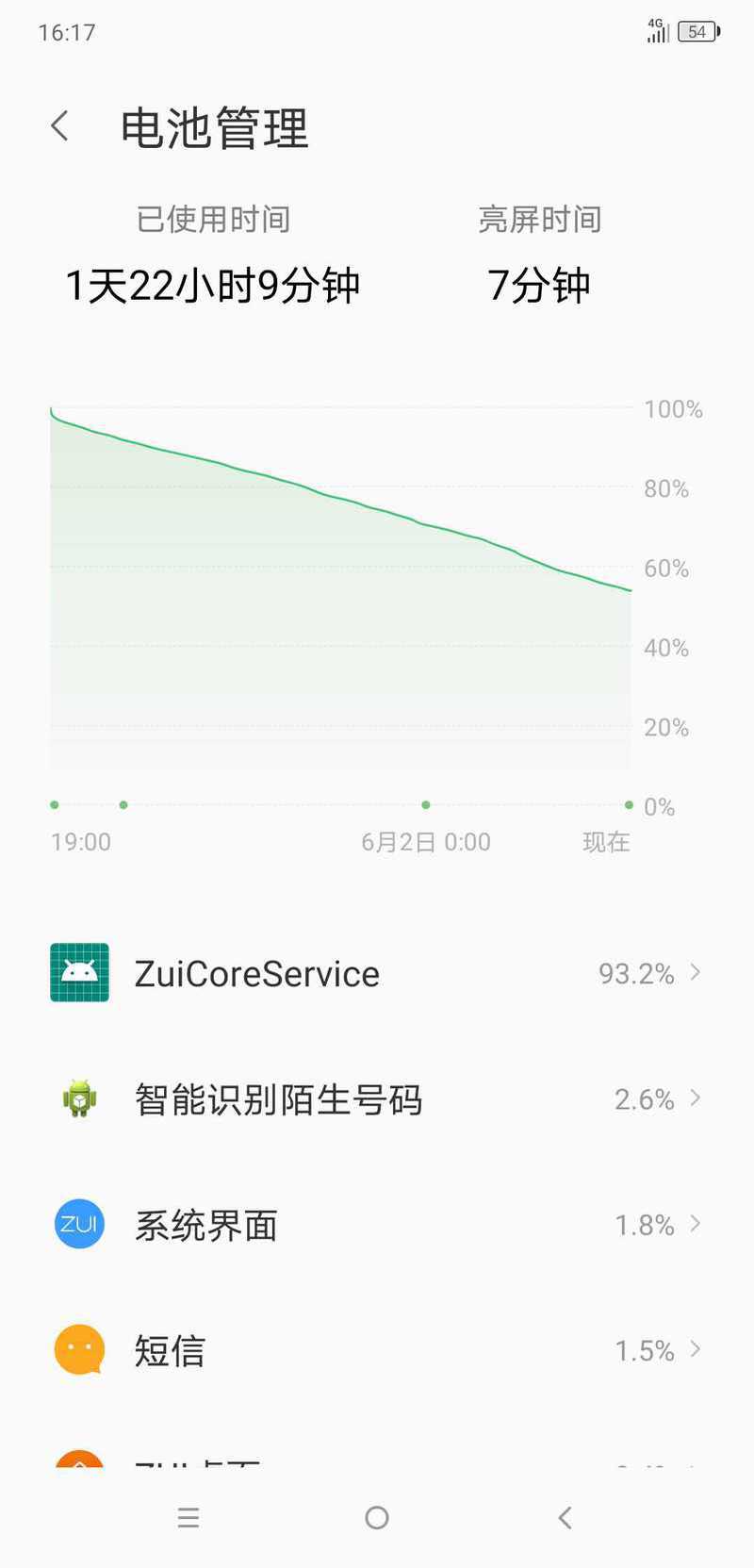Open 智能识别陌生号码 battery usage details
Viewport: 754px width, 1568px height.
377,1099
